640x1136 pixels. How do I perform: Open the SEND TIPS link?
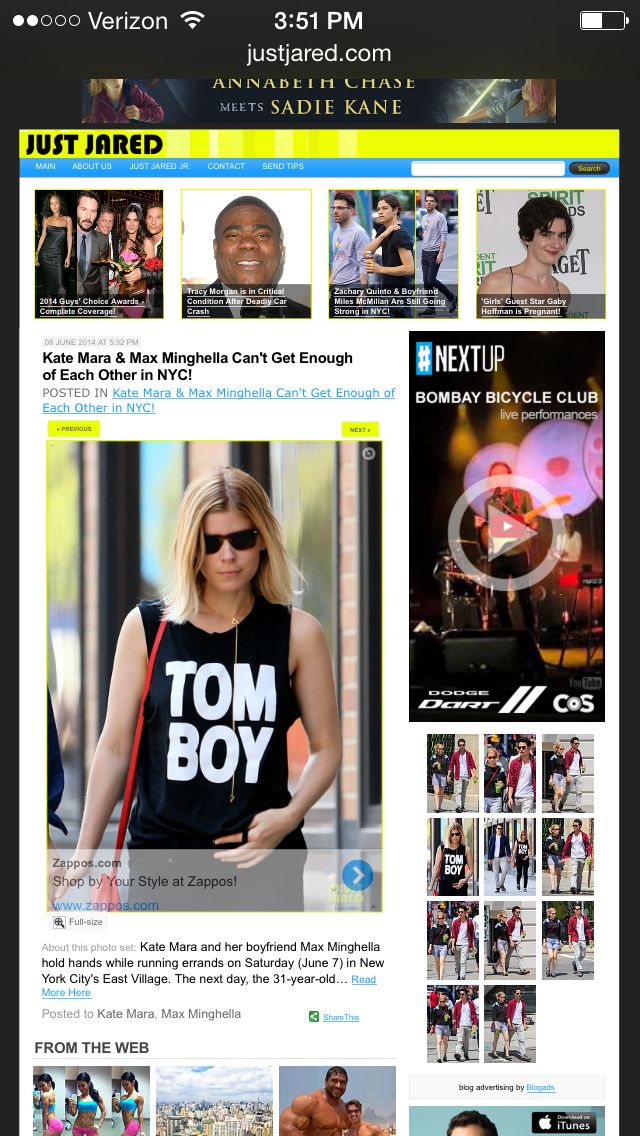click(x=283, y=167)
